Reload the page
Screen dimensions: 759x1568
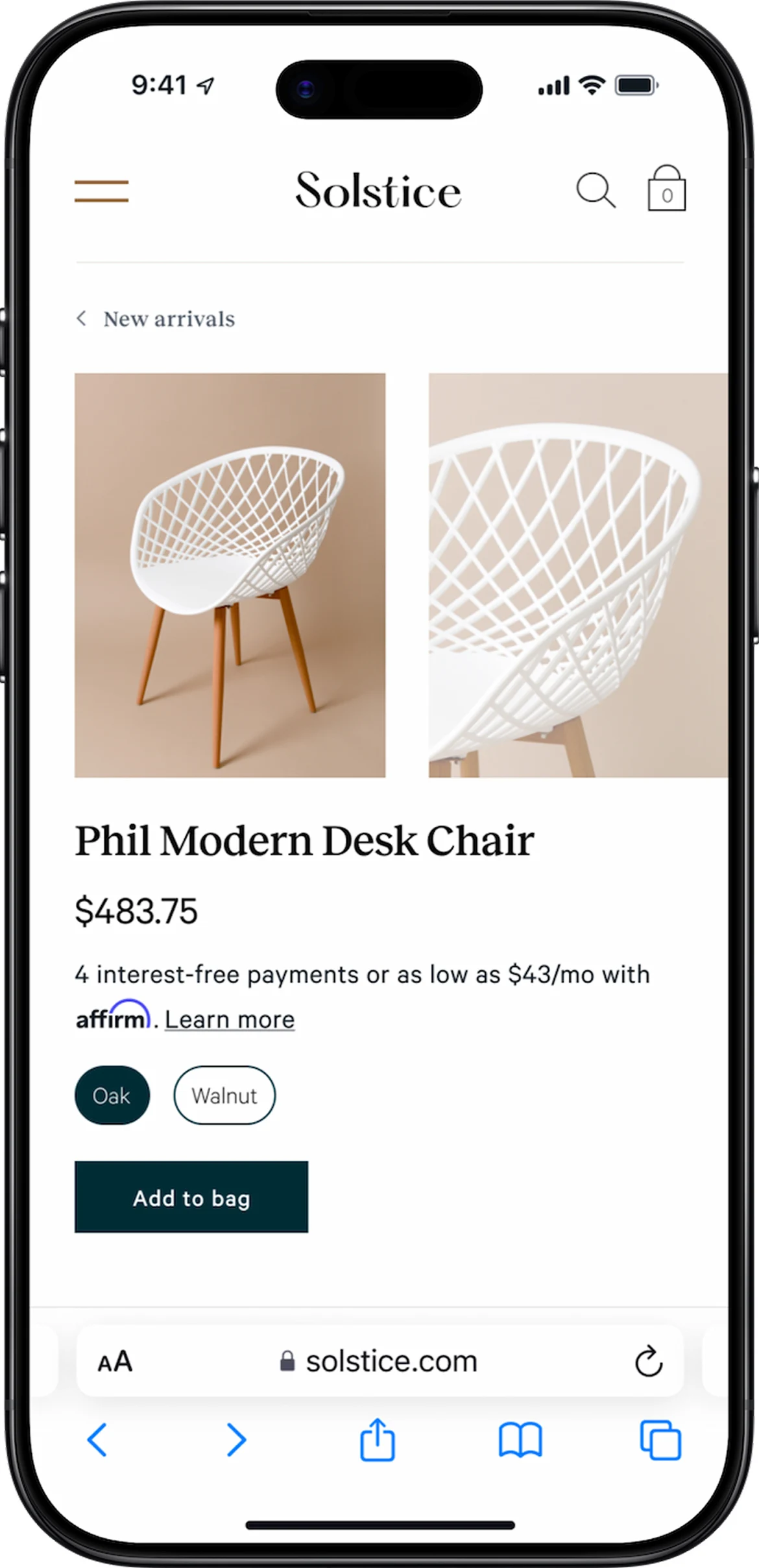[x=648, y=1362]
